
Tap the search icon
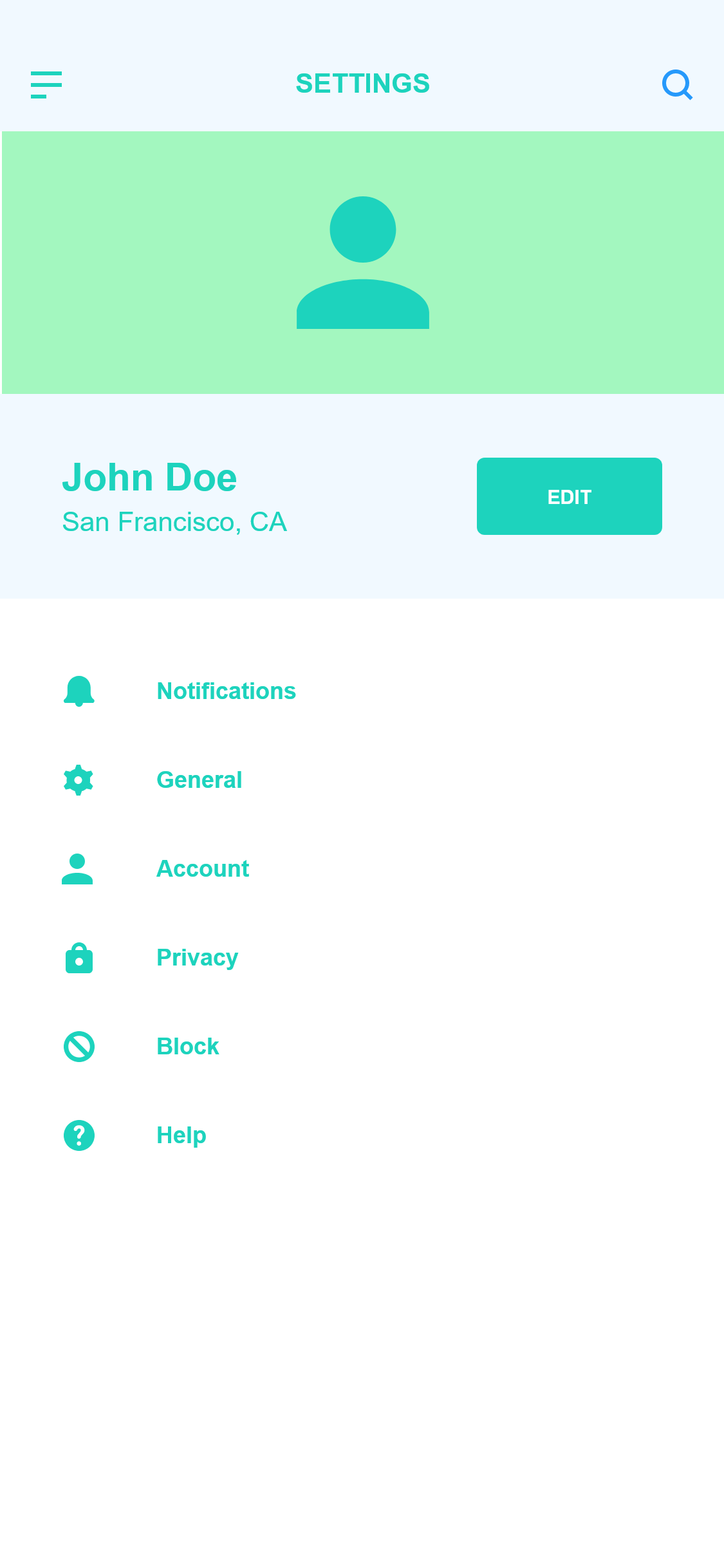click(x=678, y=85)
